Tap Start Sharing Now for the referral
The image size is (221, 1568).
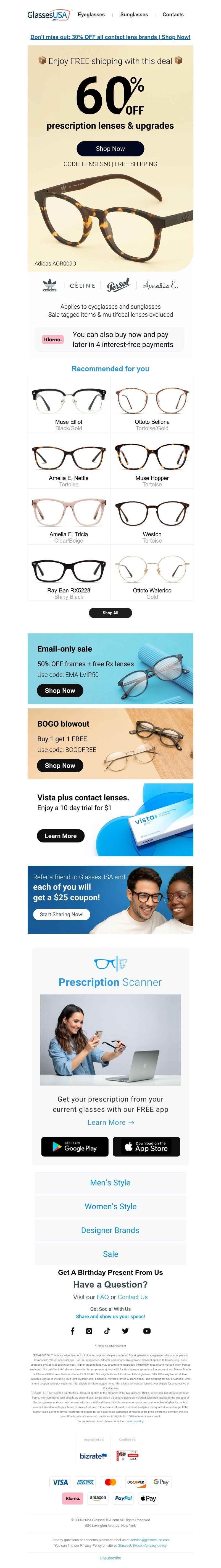pos(61,914)
